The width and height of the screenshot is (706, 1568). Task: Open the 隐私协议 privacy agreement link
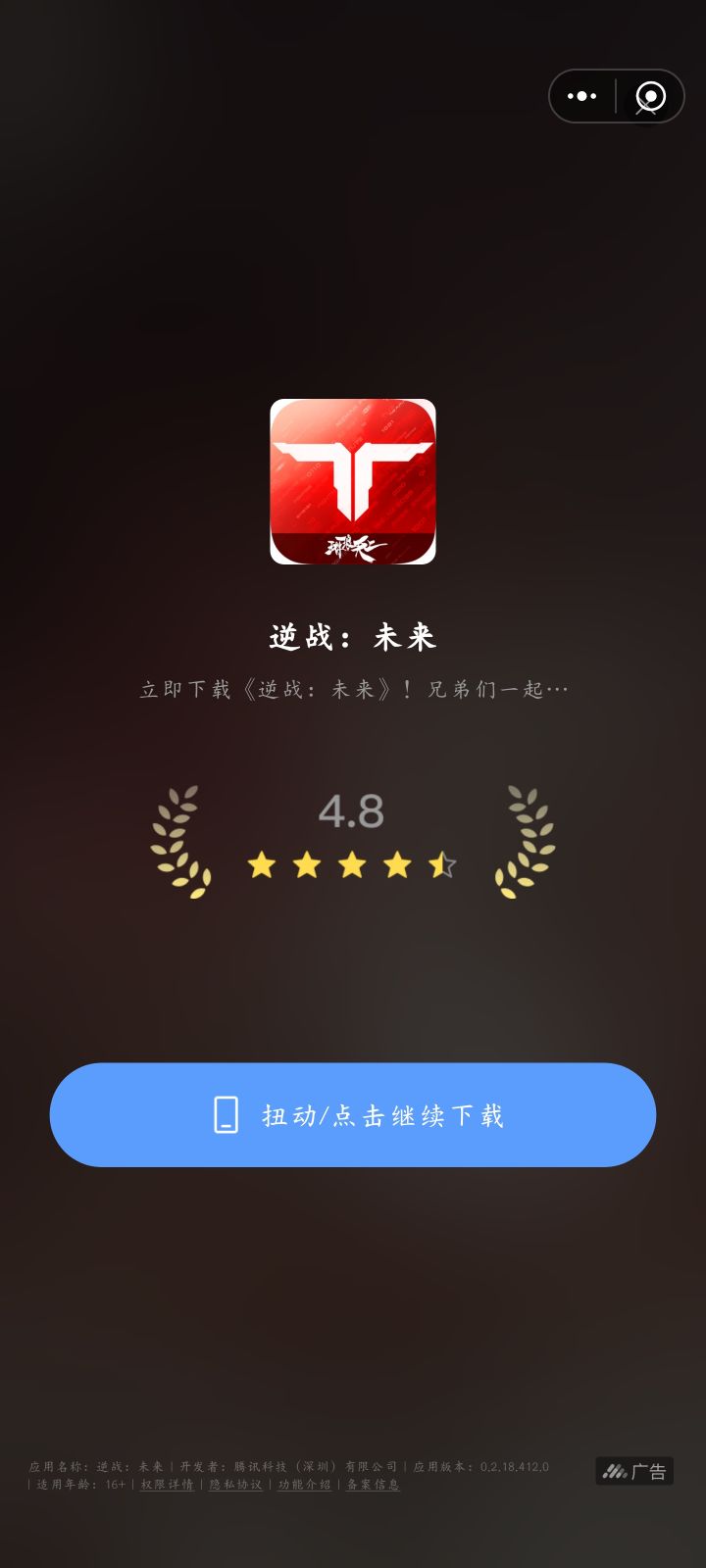coord(233,1486)
